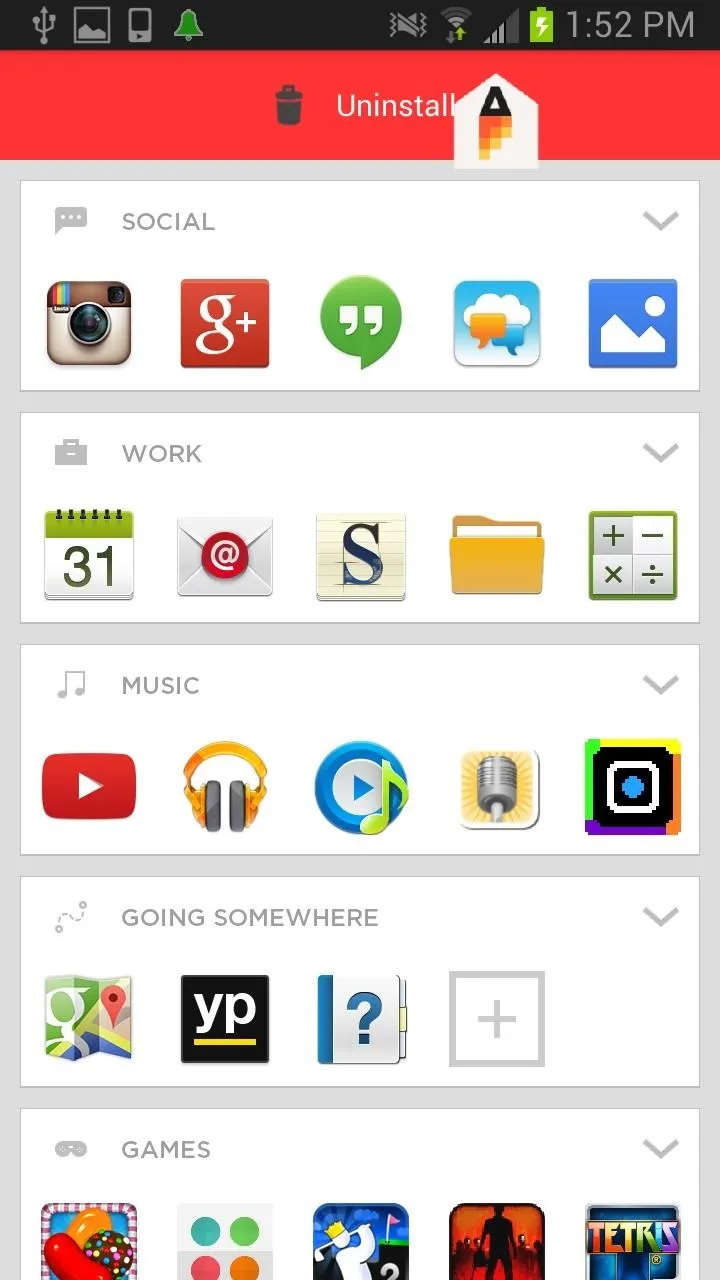This screenshot has height=1280, width=720.
Task: Open the Instagram app
Action: [x=89, y=323]
